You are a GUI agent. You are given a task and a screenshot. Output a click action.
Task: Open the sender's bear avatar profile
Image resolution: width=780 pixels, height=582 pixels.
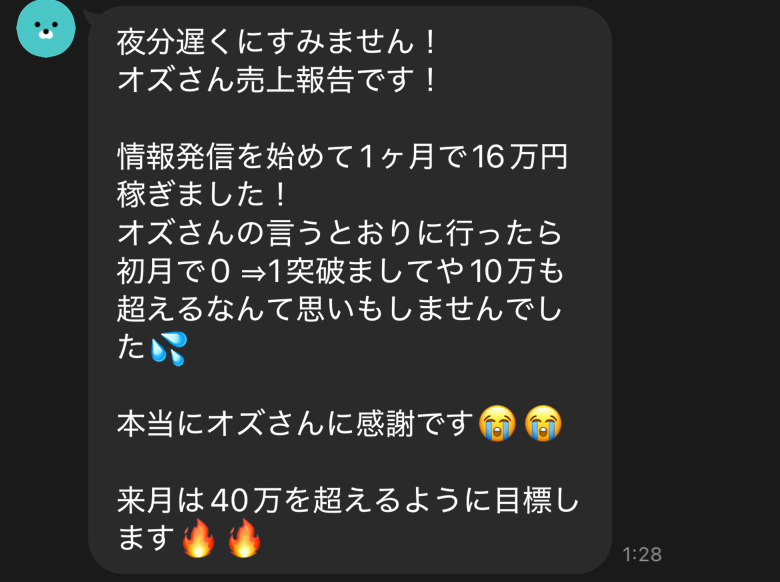[46, 27]
